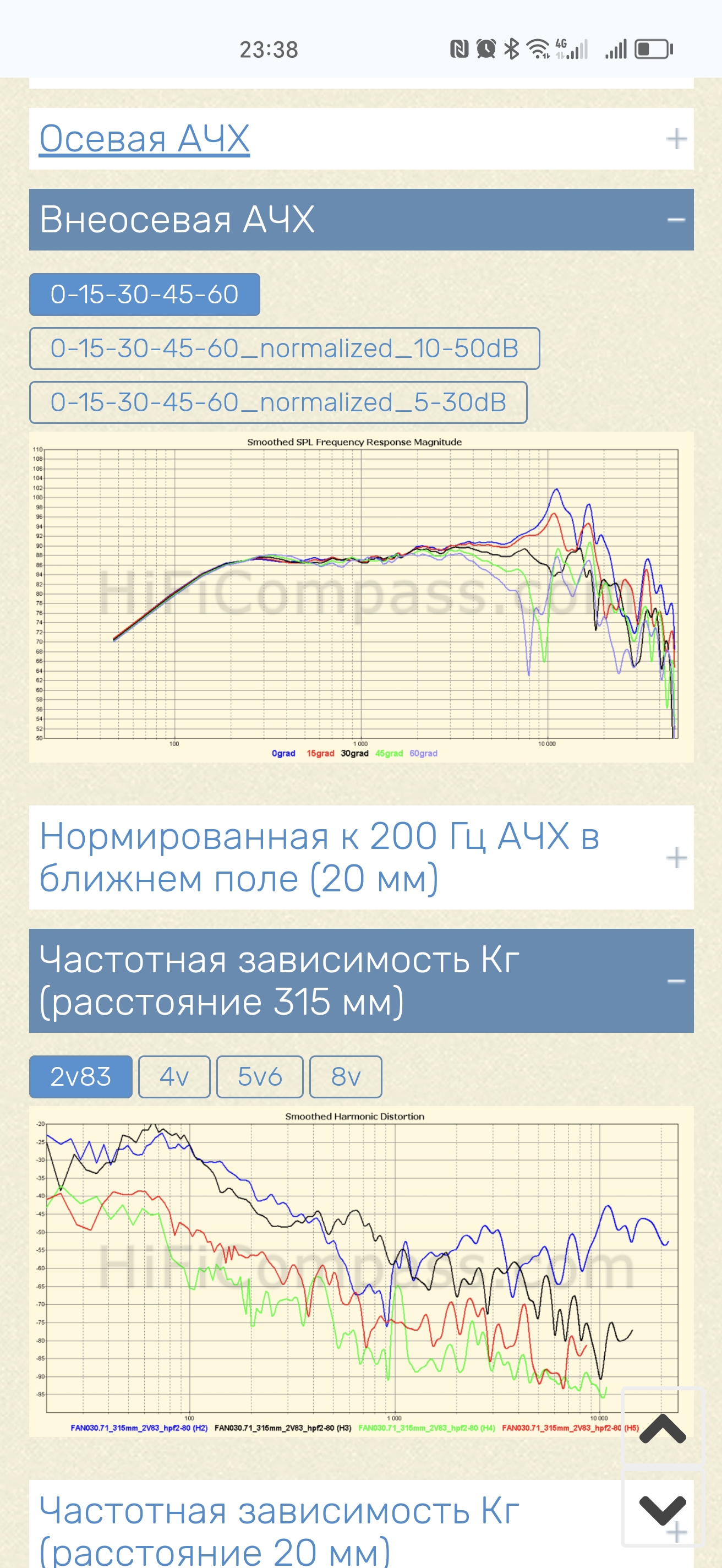Image resolution: width=722 pixels, height=1568 pixels.
Task: Select the 2v83 distortion measurement
Action: (x=80, y=1077)
